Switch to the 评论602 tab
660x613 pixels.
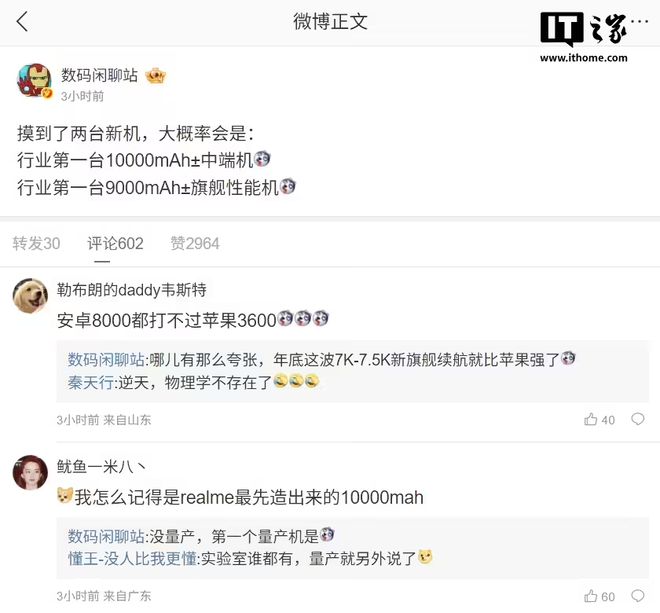[x=115, y=243]
